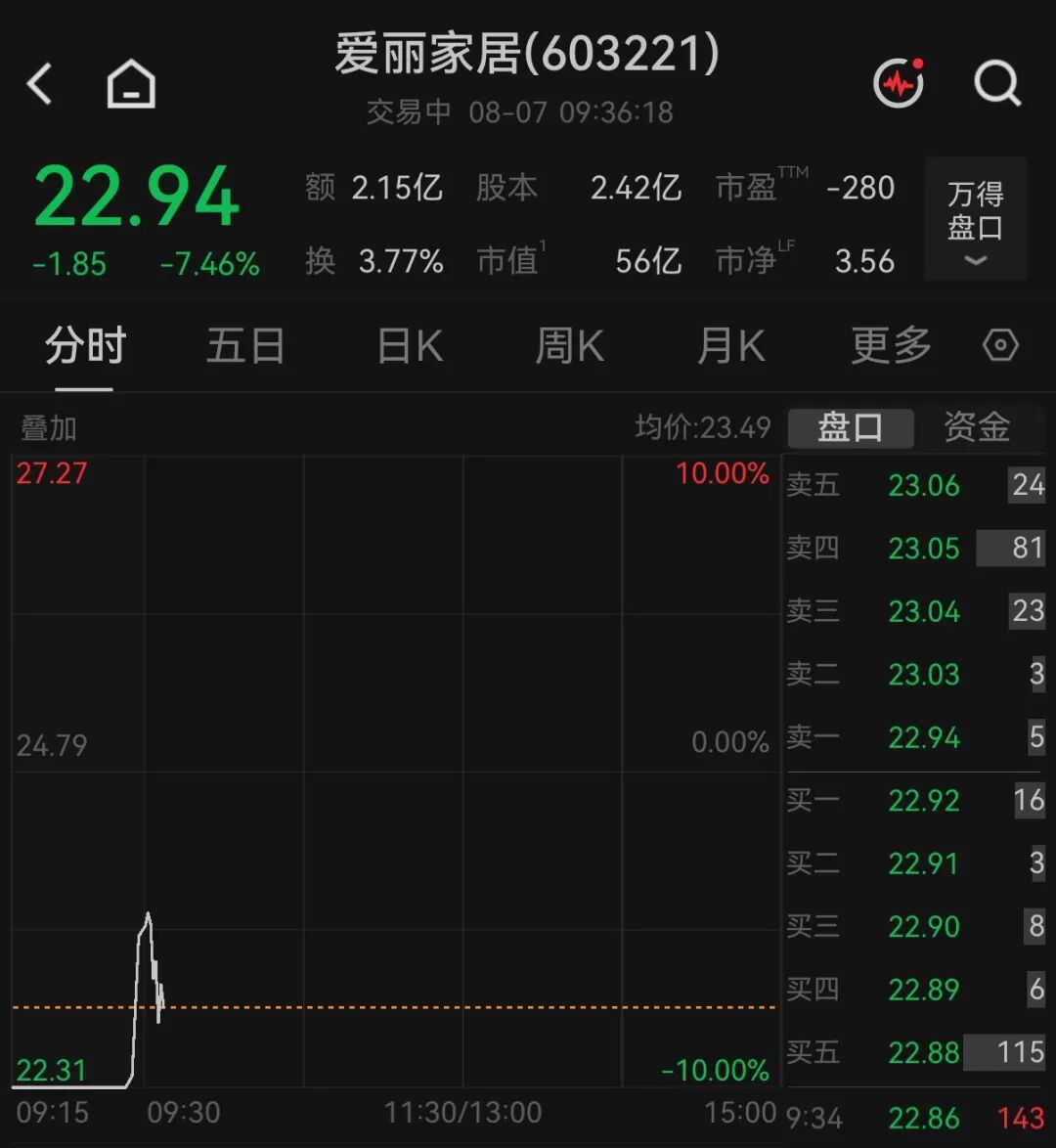Open the 更多 chart options
Image resolution: width=1056 pixels, height=1148 pixels.
[x=891, y=345]
